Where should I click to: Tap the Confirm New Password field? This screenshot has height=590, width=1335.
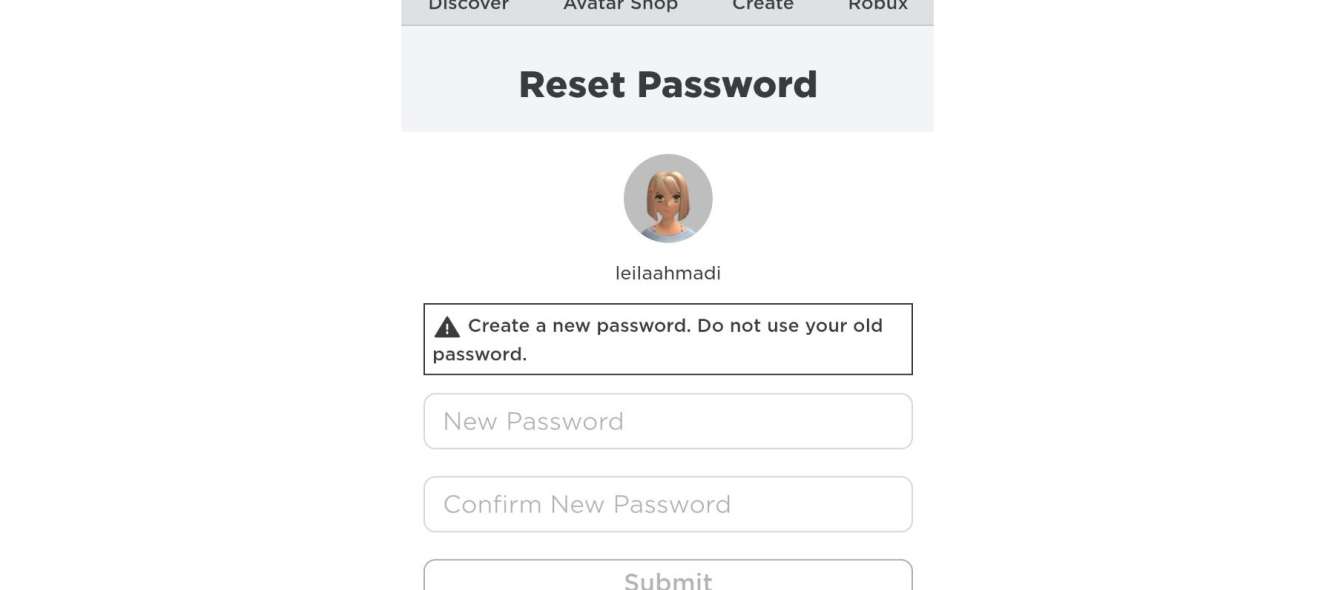click(x=667, y=504)
